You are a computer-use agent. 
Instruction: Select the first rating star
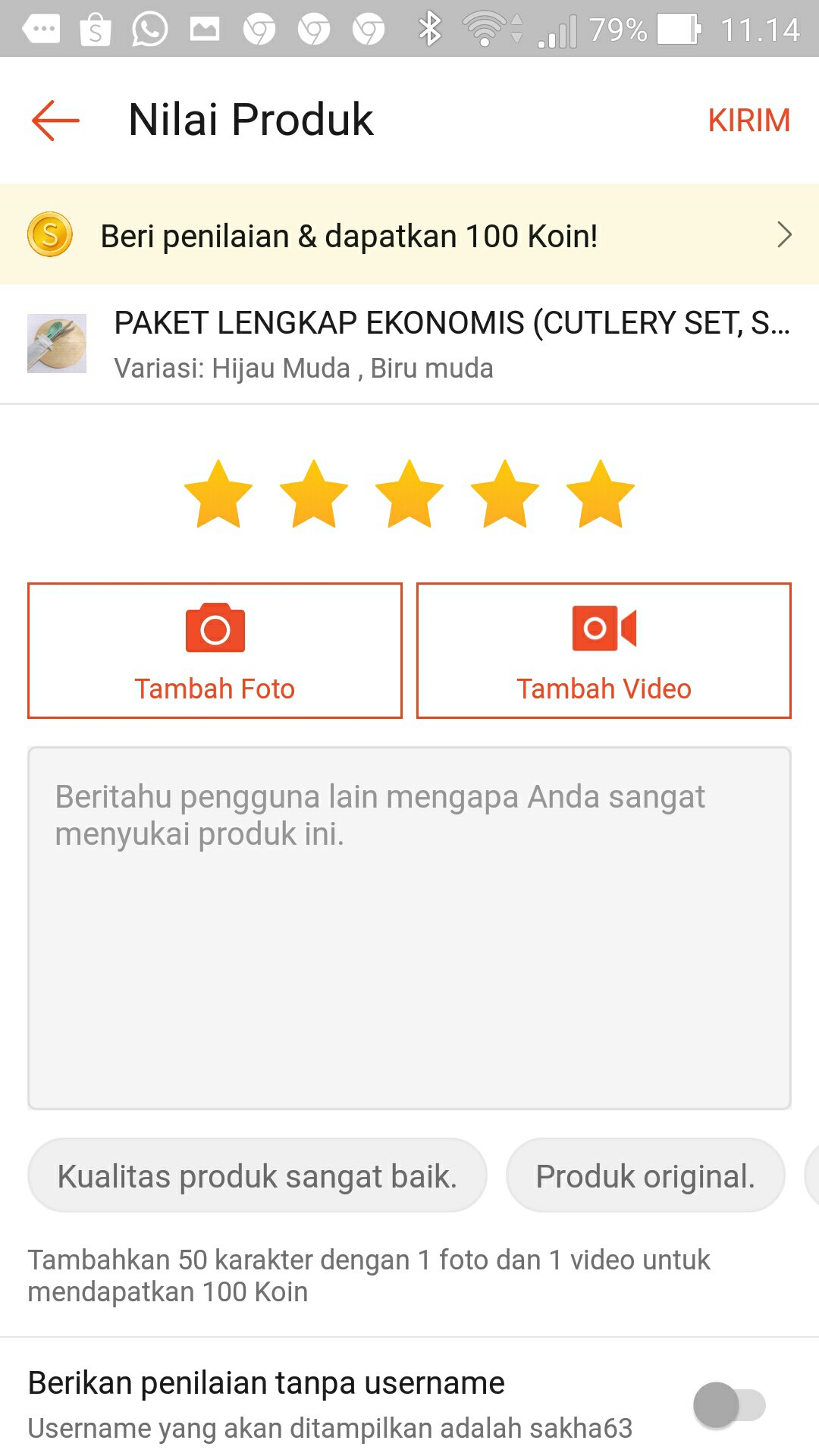click(218, 494)
